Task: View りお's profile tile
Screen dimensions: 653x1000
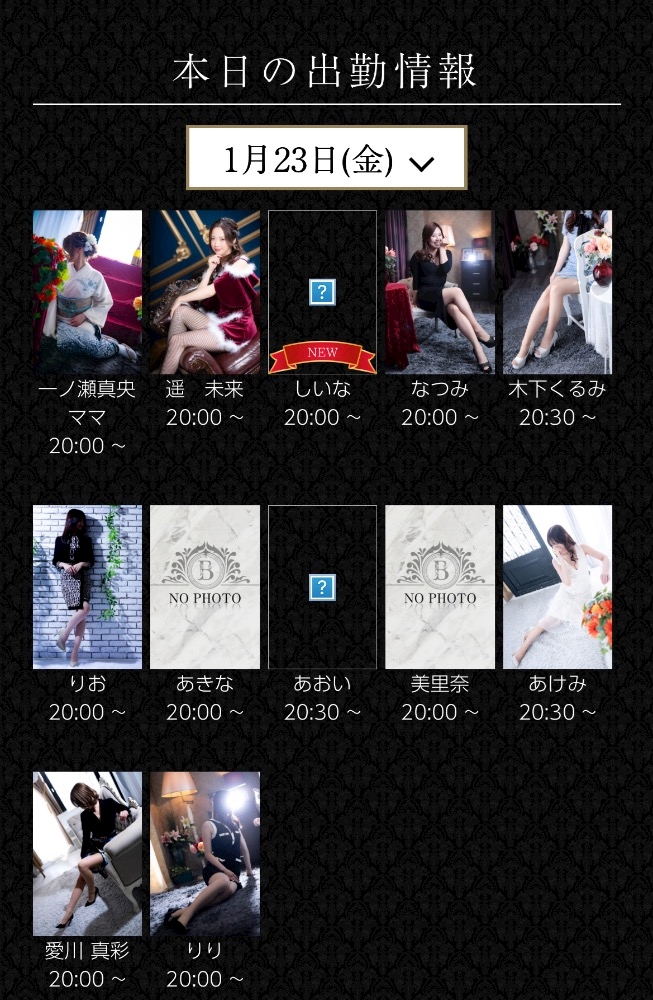Action: 88,586
